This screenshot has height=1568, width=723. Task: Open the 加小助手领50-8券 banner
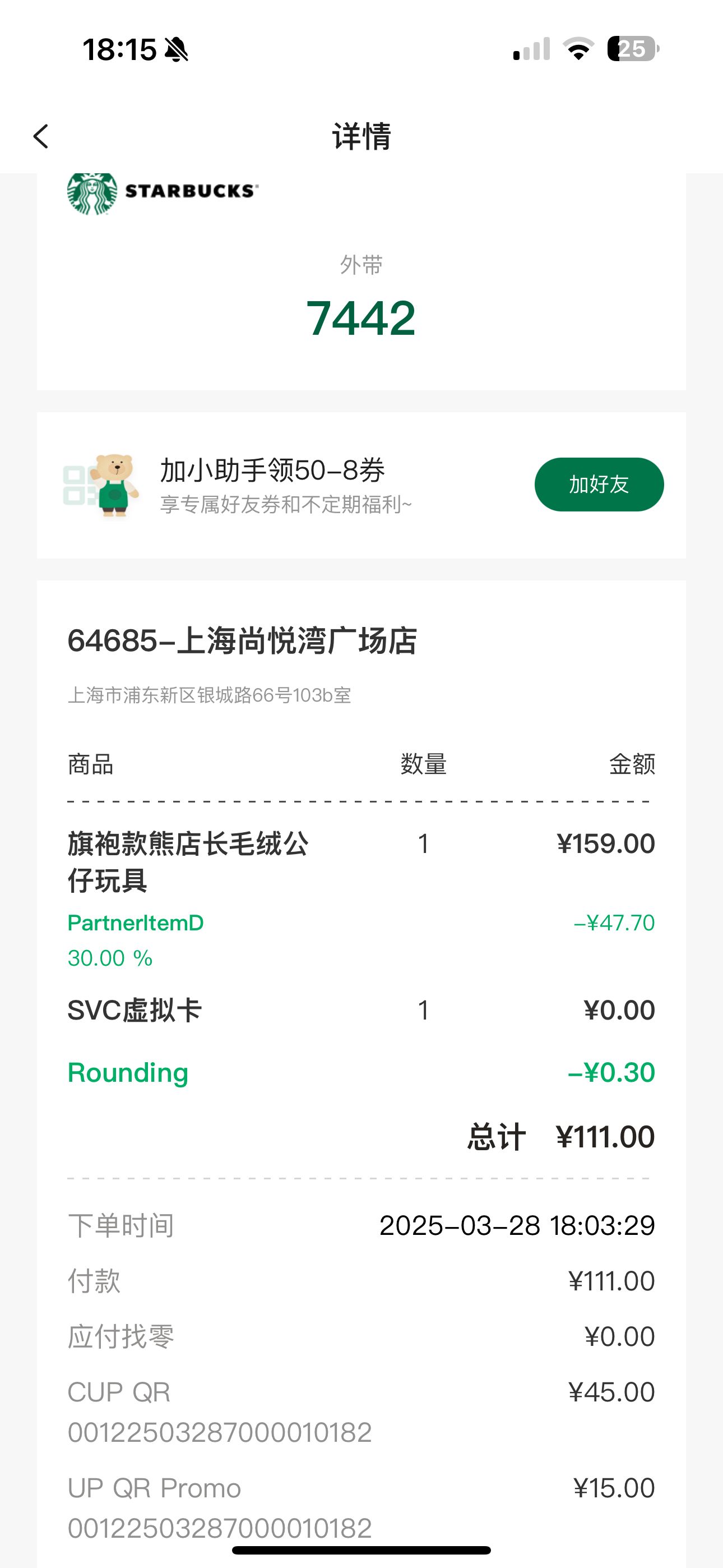[x=361, y=485]
